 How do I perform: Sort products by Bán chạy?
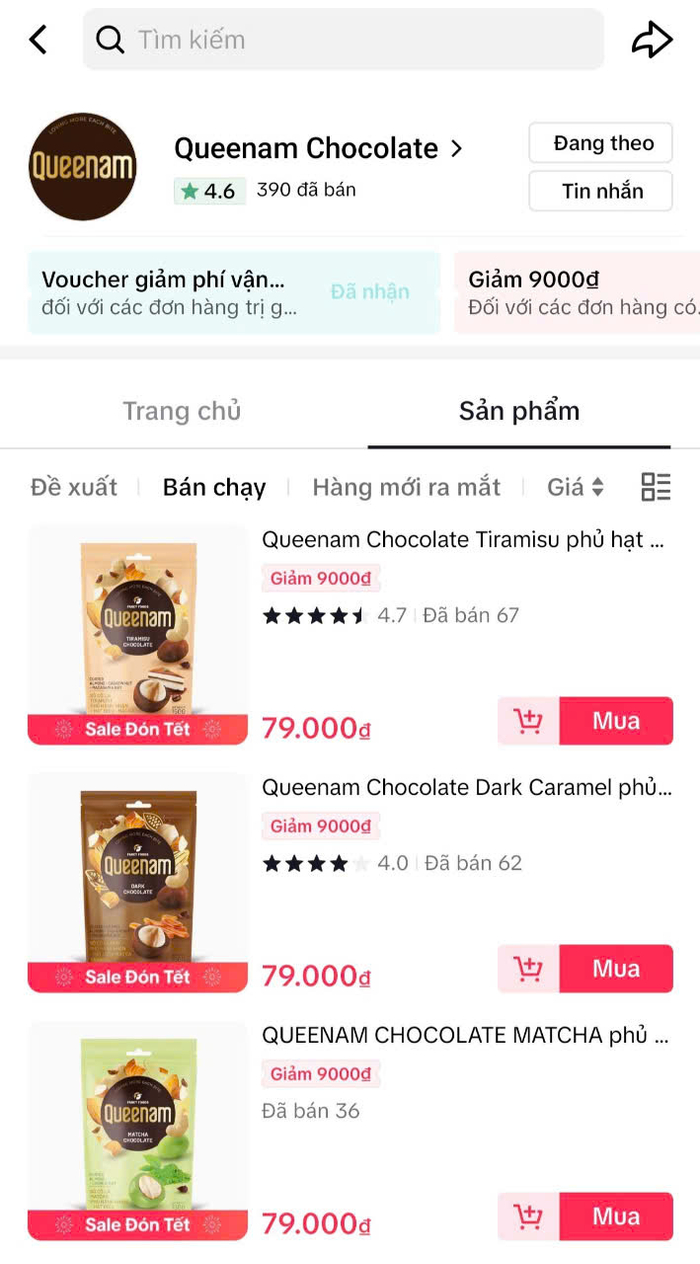(214, 487)
